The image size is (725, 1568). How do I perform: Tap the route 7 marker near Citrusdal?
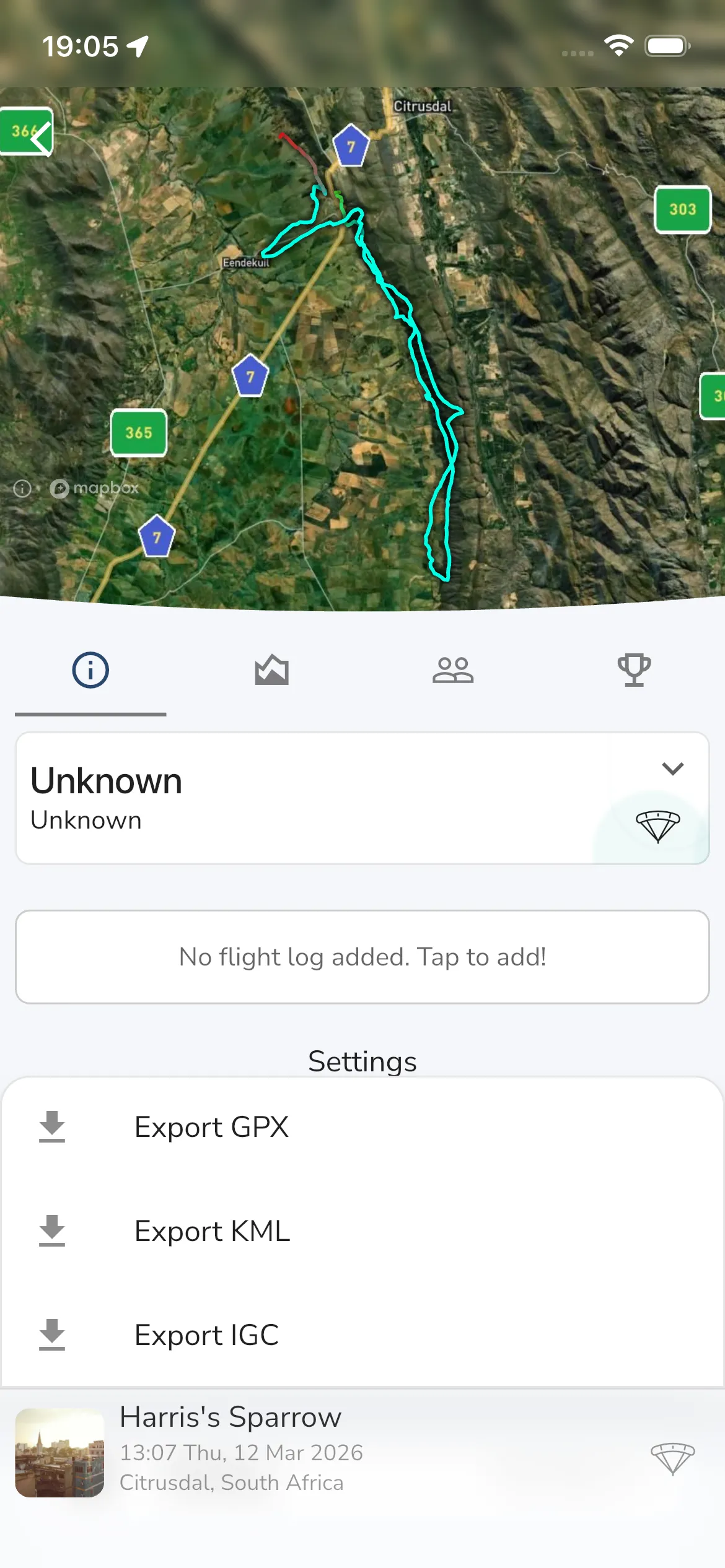351,145
